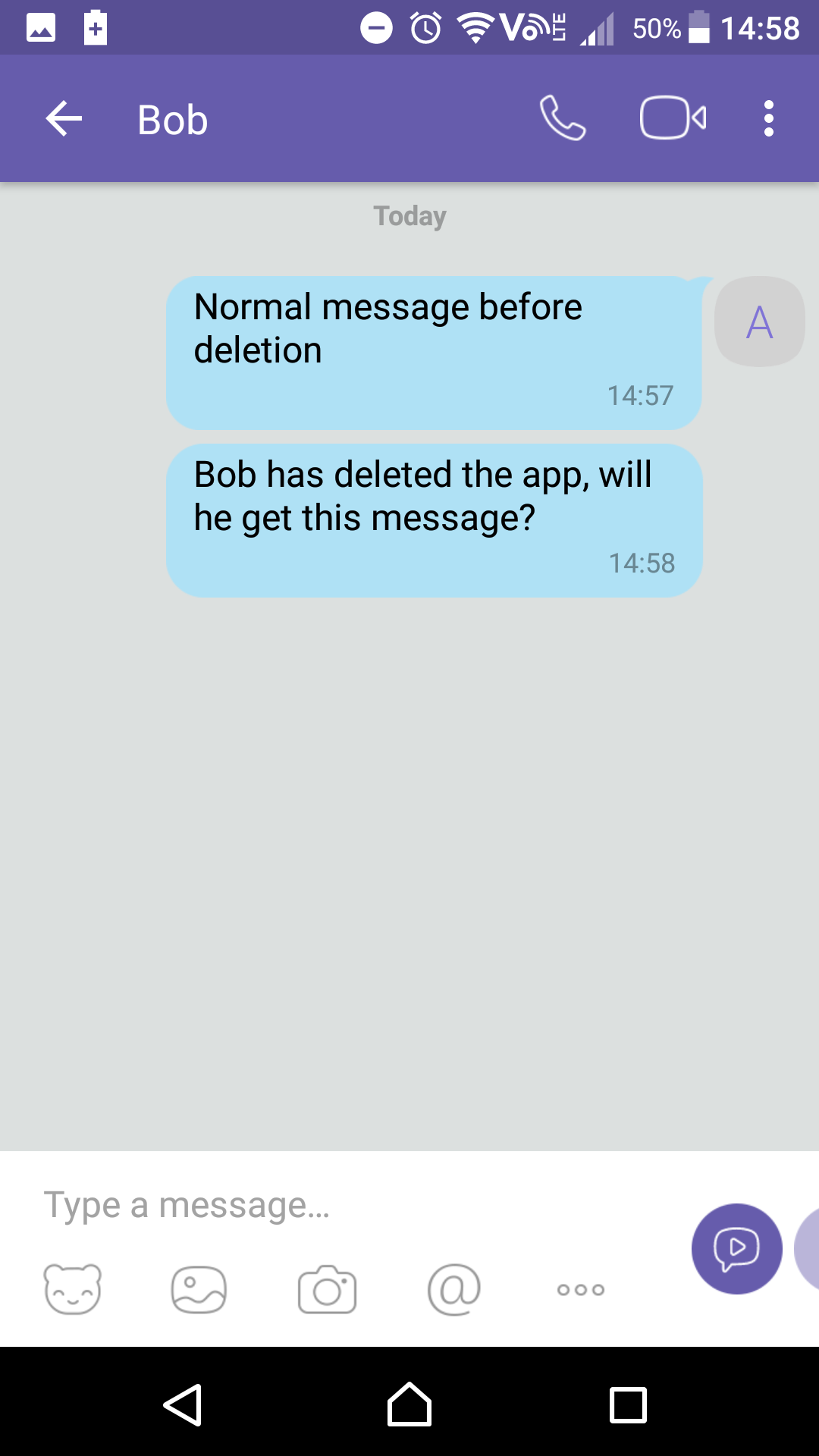Go back from Bob's chat
Image resolution: width=819 pixels, height=1456 pixels.
(x=64, y=119)
